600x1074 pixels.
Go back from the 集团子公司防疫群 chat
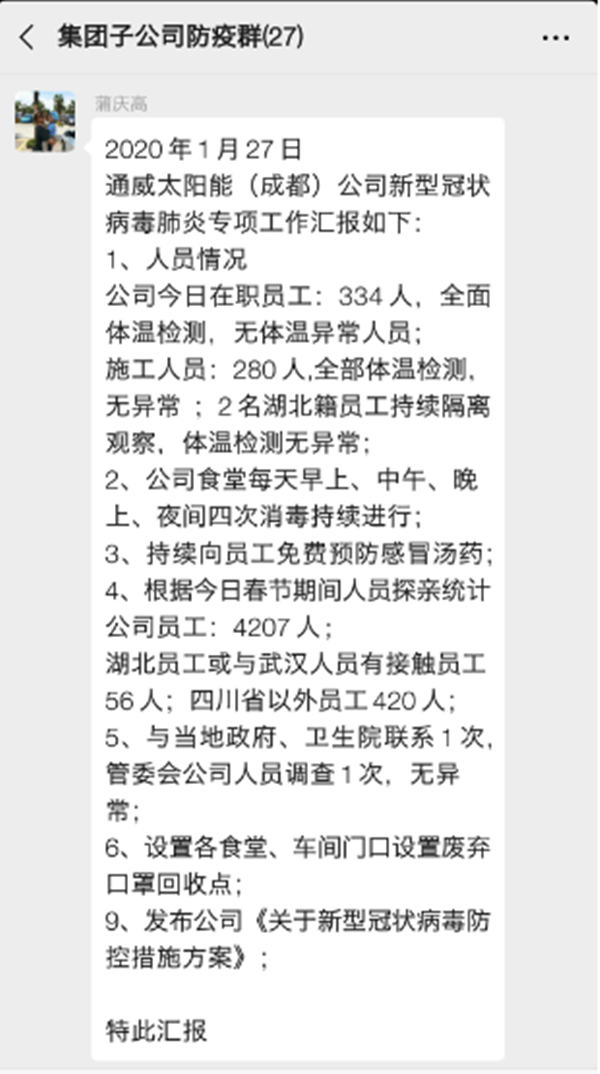pos(27,38)
